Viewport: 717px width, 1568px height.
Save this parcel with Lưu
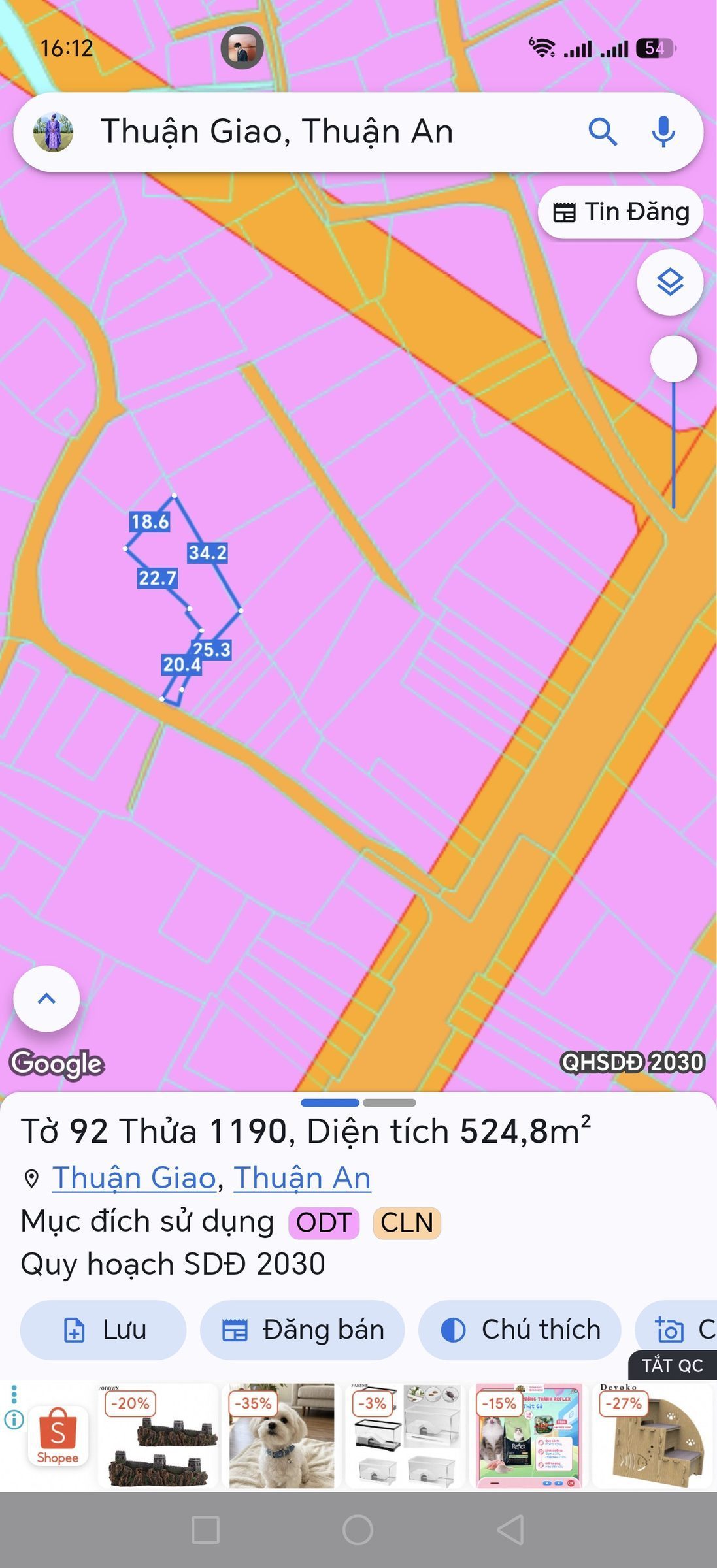[103, 1330]
